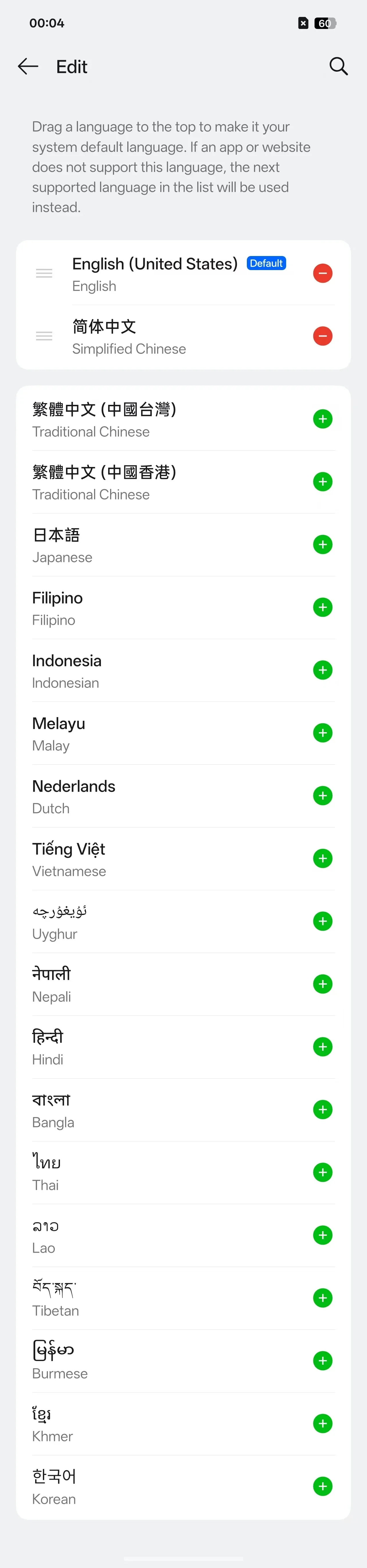Add Traditional Chinese (中國香港)
The image size is (367, 1568).
click(323, 482)
